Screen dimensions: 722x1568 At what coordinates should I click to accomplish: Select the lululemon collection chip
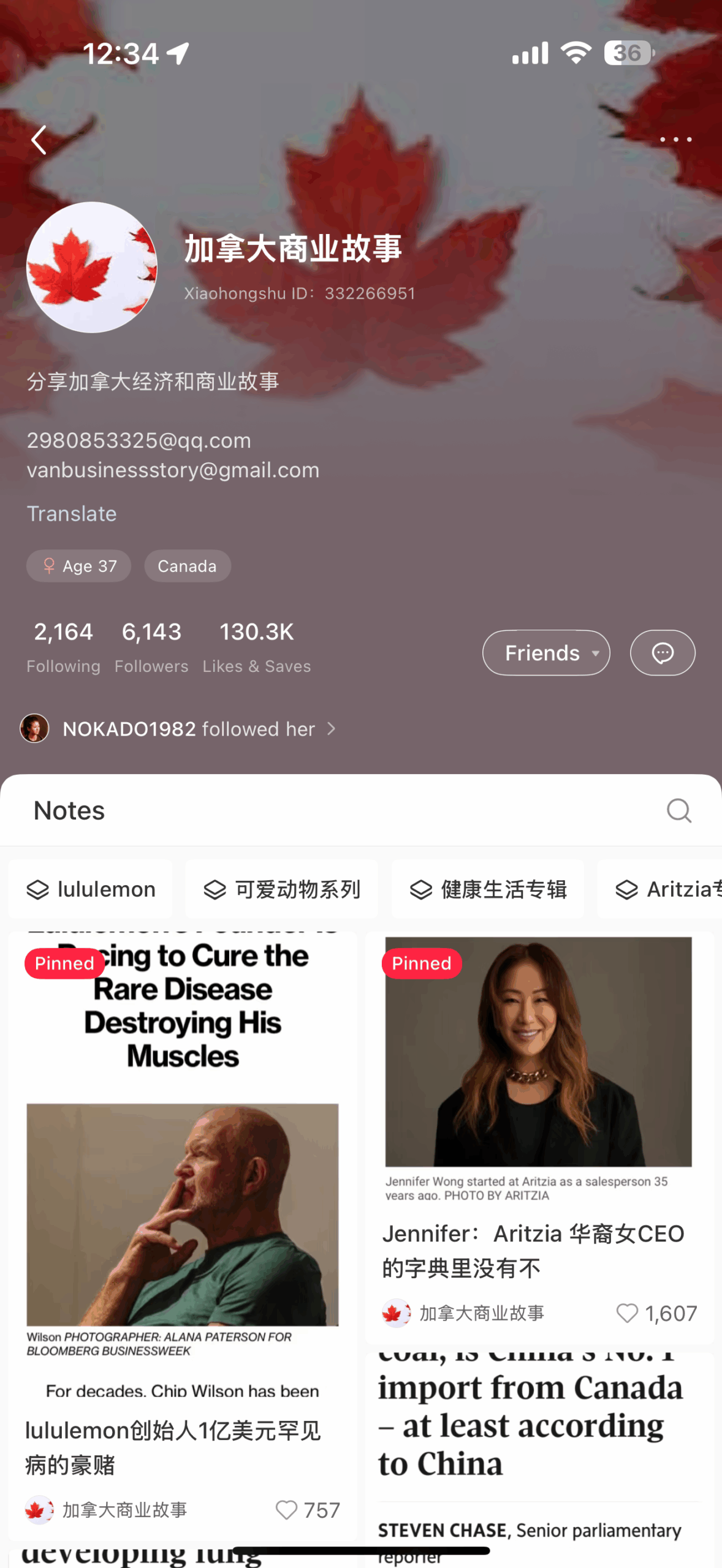coord(91,889)
